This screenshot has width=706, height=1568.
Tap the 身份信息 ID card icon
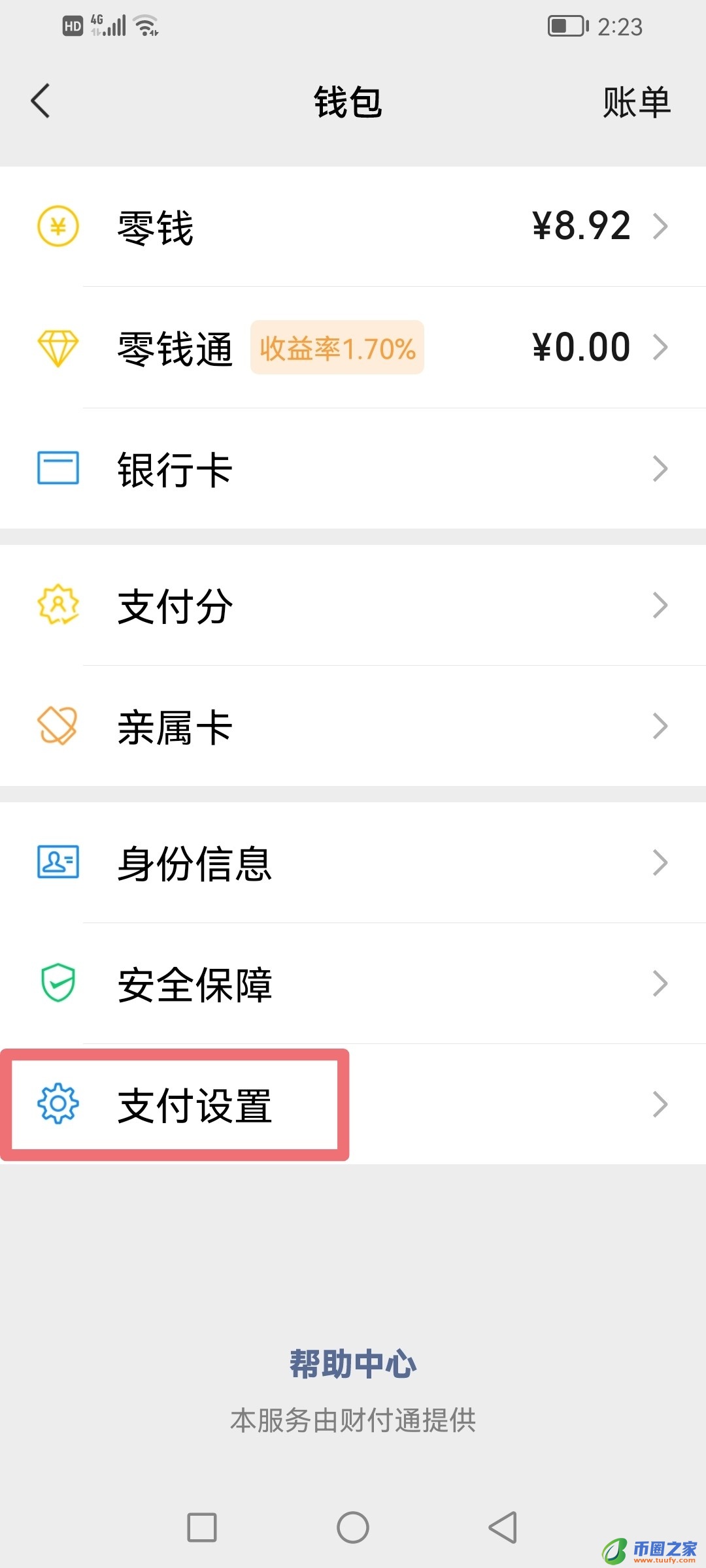pos(58,864)
